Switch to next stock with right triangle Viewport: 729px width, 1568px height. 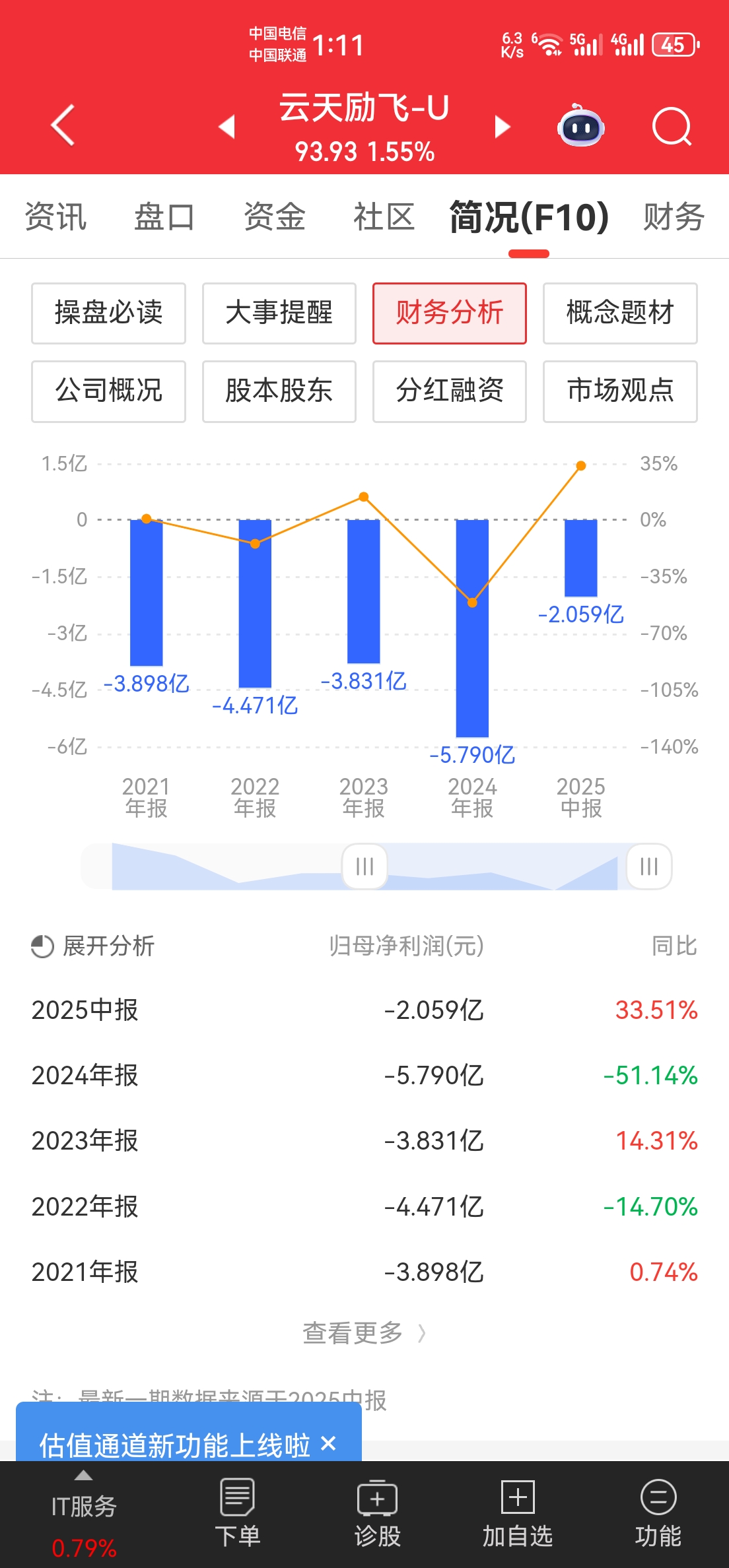click(x=503, y=126)
